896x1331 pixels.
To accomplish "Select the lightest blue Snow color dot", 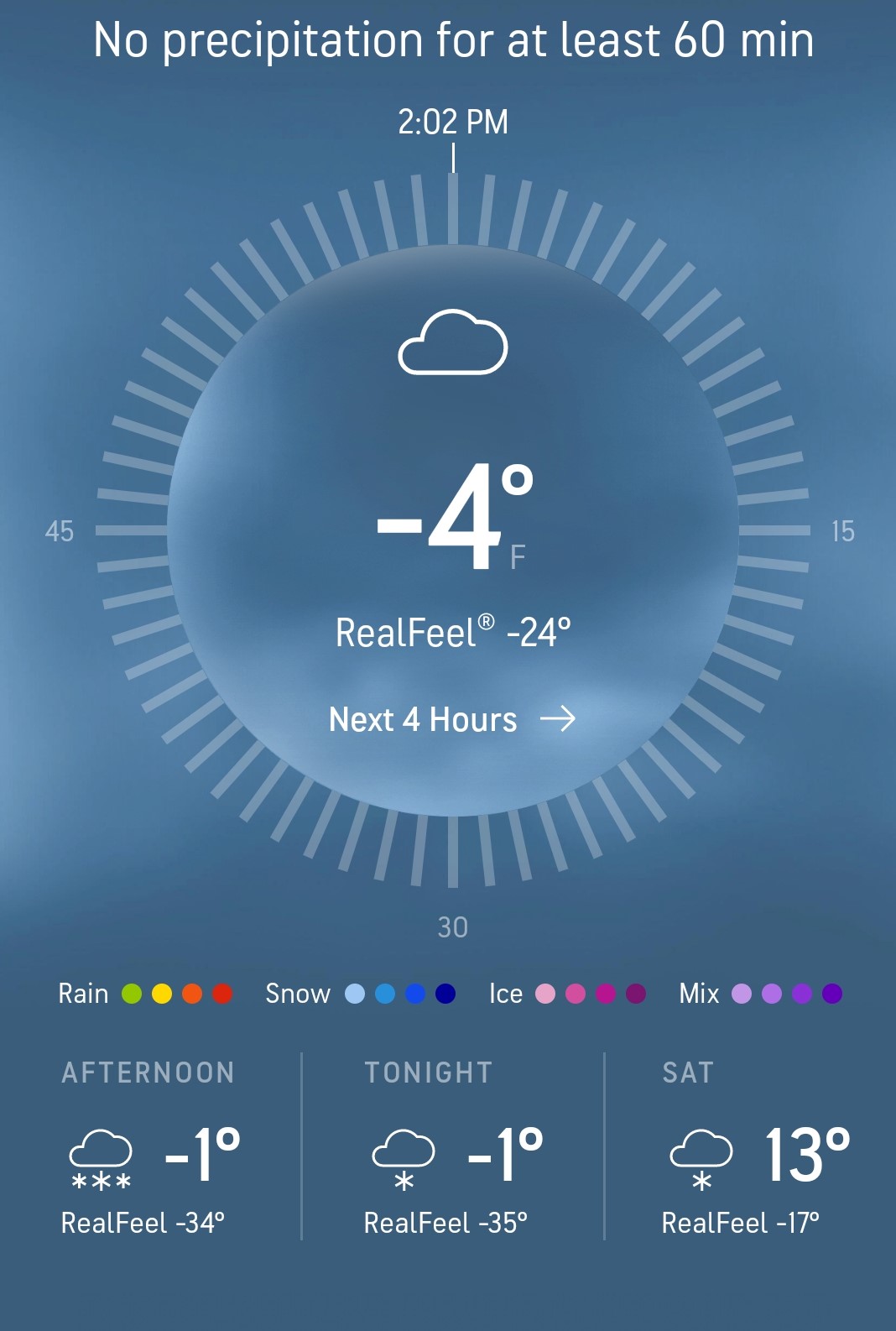I will [355, 993].
